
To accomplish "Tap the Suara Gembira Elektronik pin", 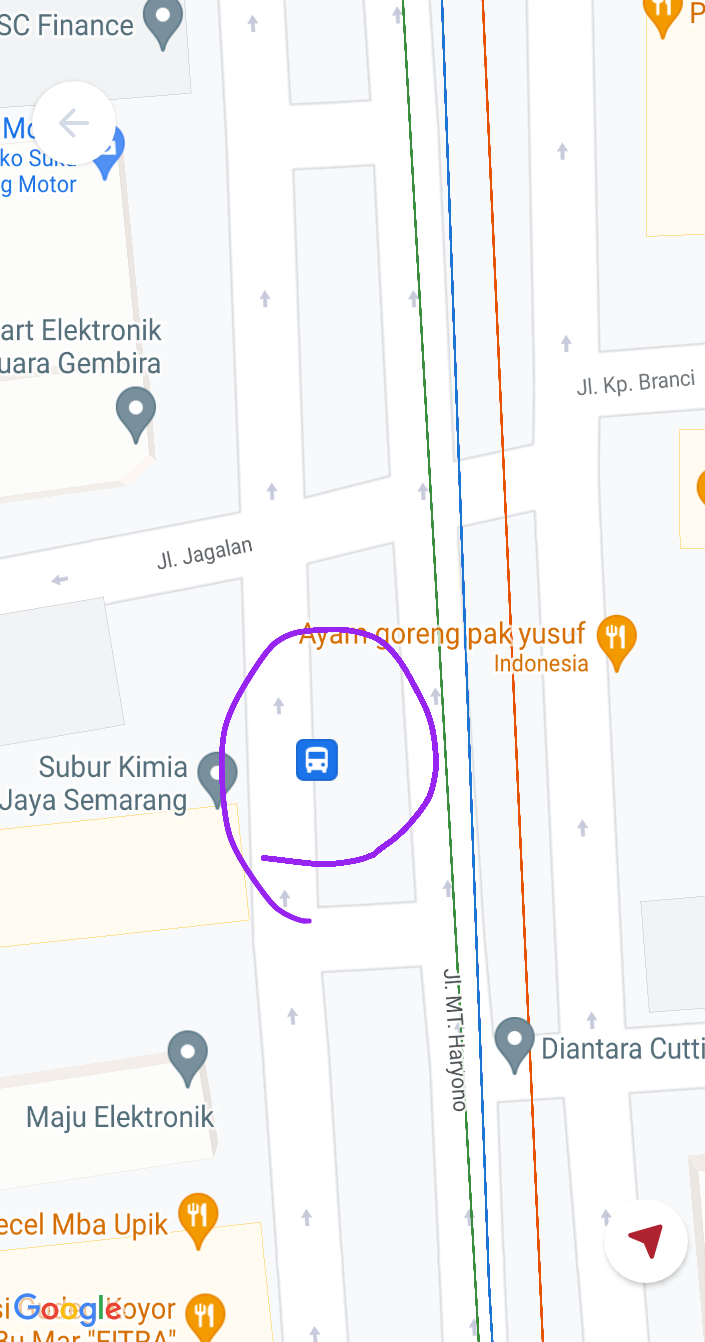I will coord(136,411).
